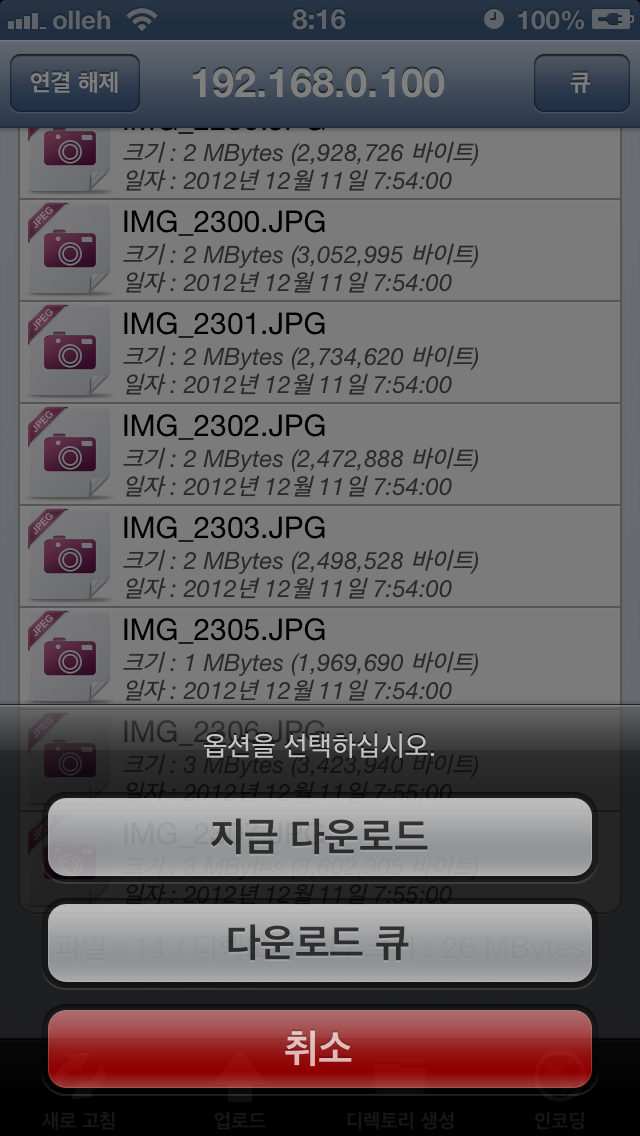The height and width of the screenshot is (1136, 640).
Task: Dismiss the action sheet with 취소
Action: 320,1048
